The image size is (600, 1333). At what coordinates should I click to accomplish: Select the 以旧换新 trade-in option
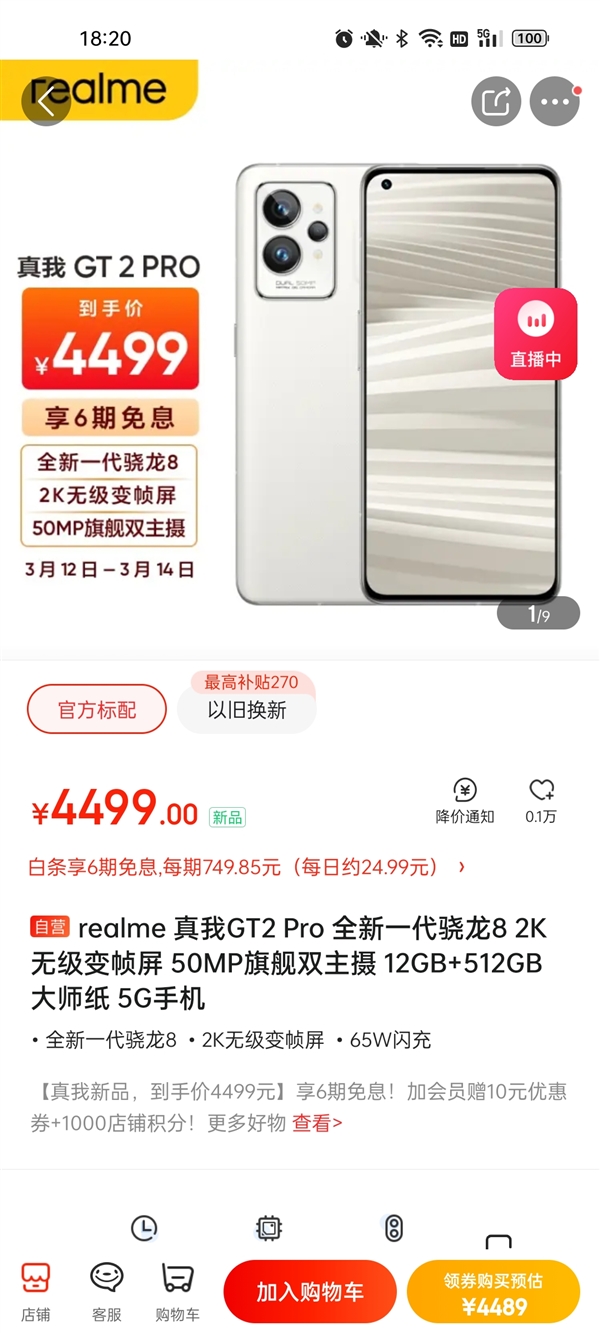[247, 710]
